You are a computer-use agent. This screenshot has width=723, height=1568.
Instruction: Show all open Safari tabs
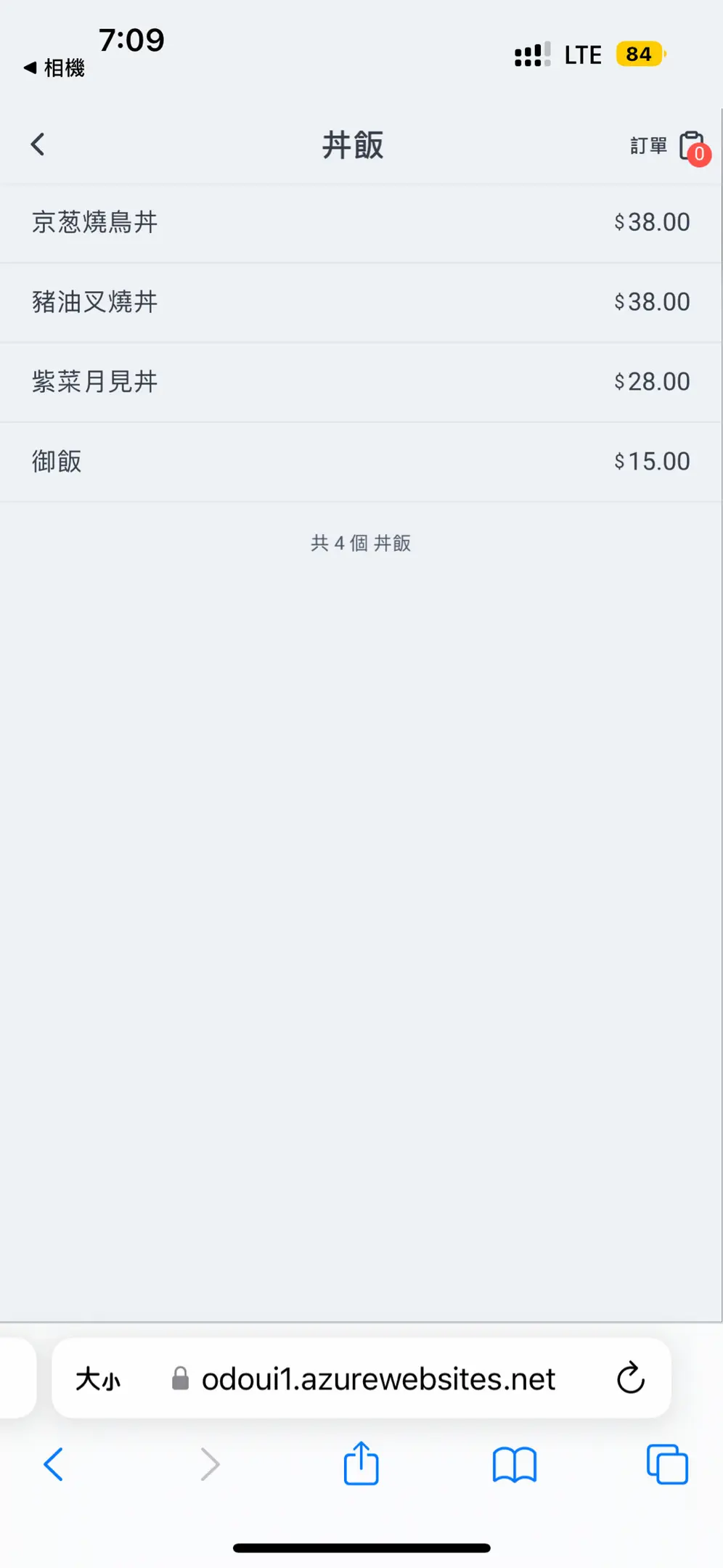667,1464
